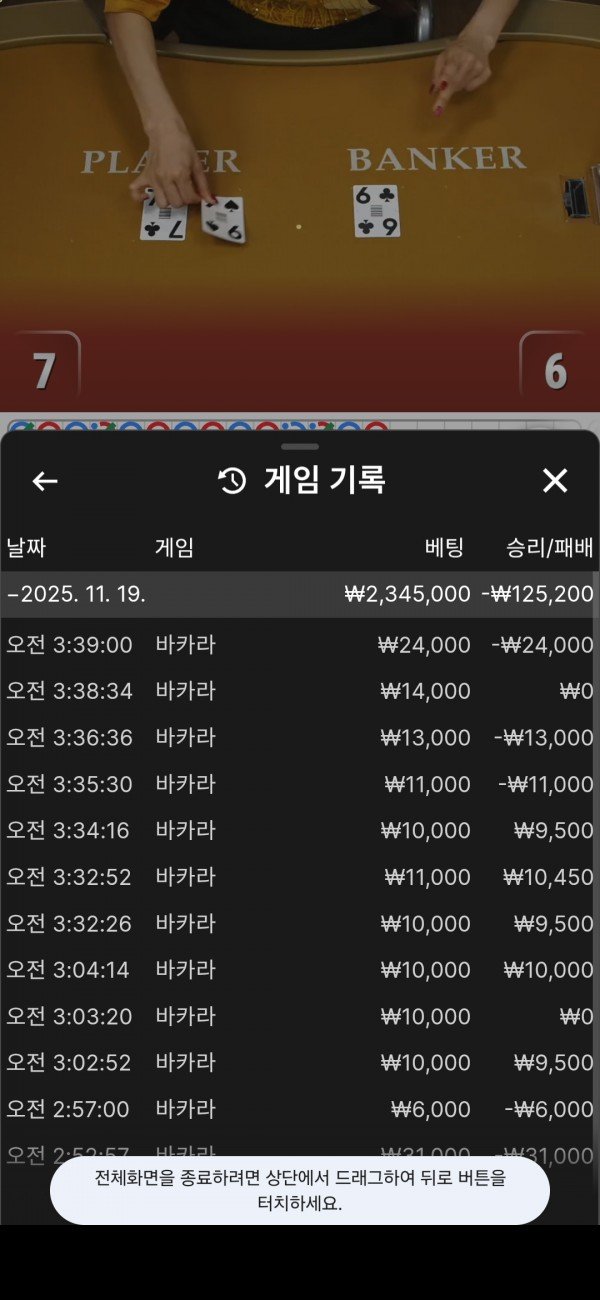Open the 오전 3:04:14 바카라 record
This screenshot has width=600, height=1300.
300,970
